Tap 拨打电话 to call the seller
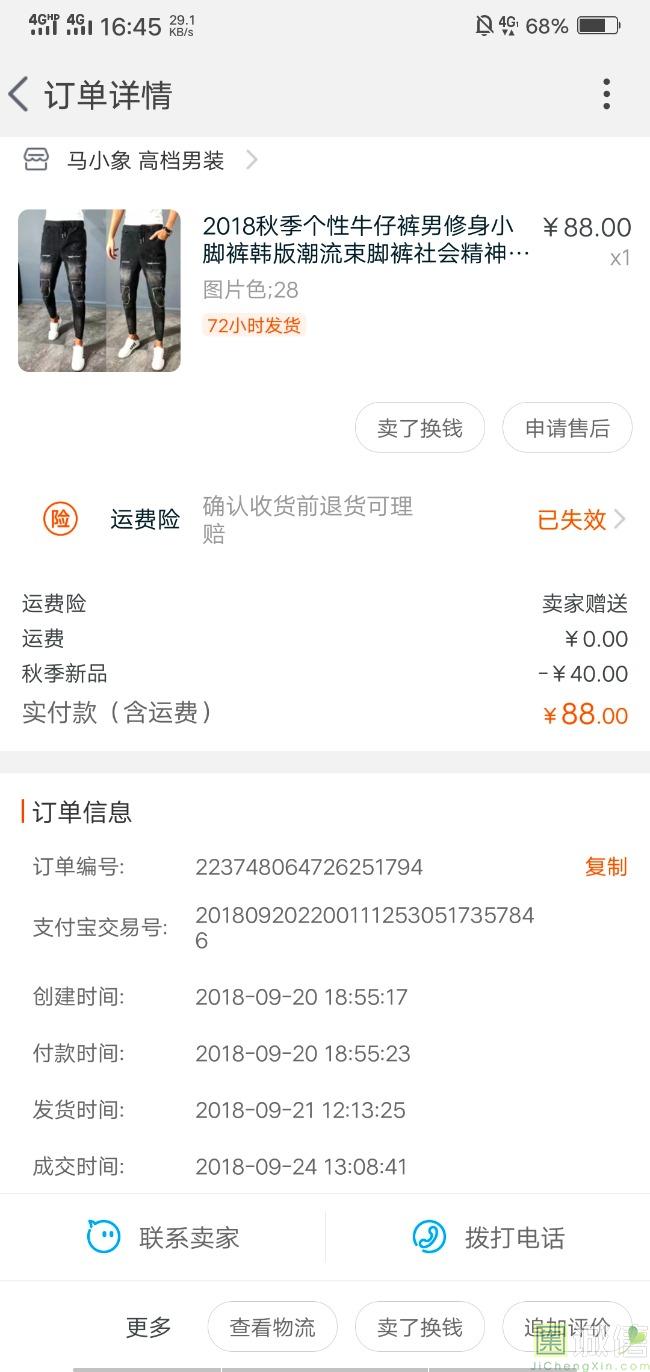 tap(488, 1237)
